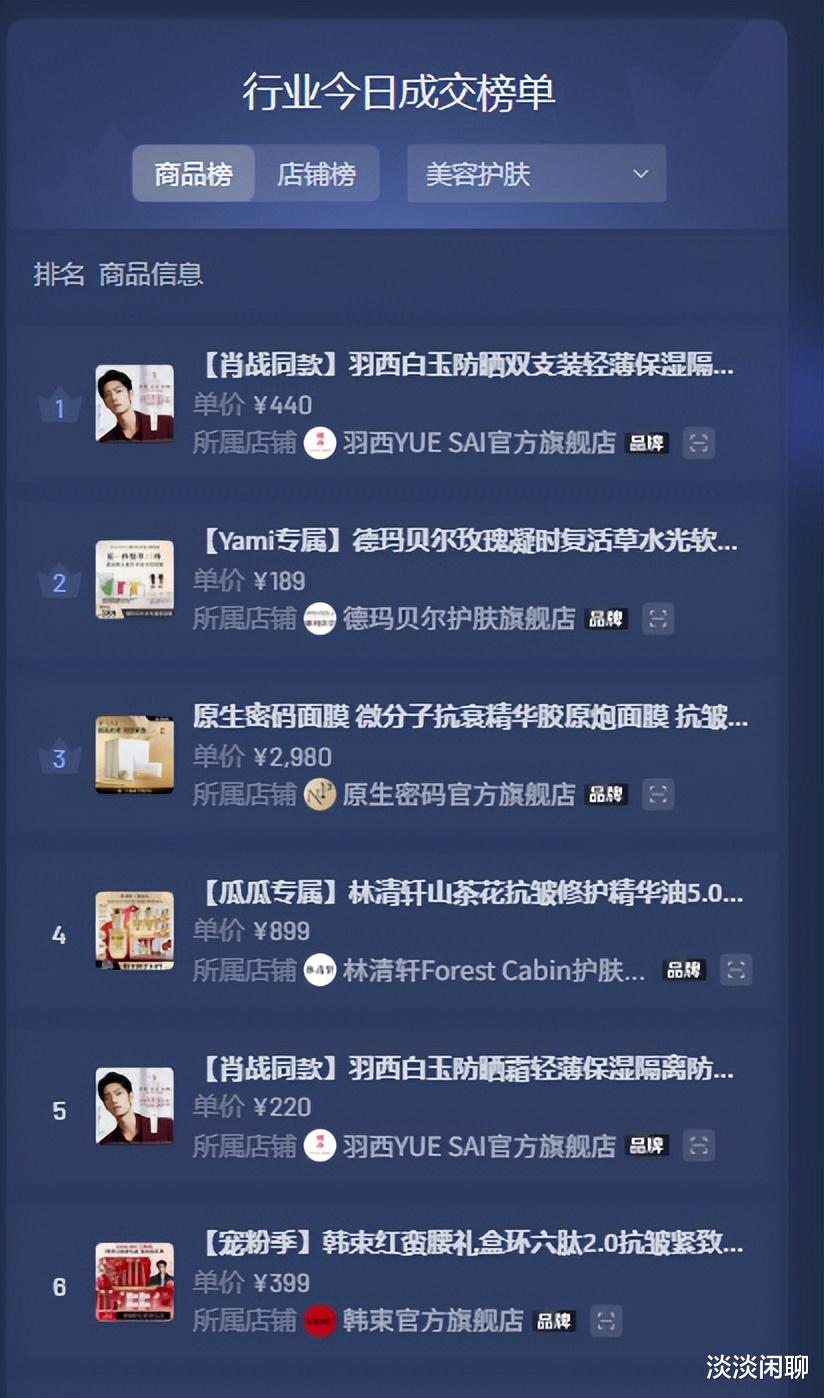Viewport: 824px width, 1398px height.
Task: Click the scan code icon beside 林清轩 store
Action: [x=735, y=970]
